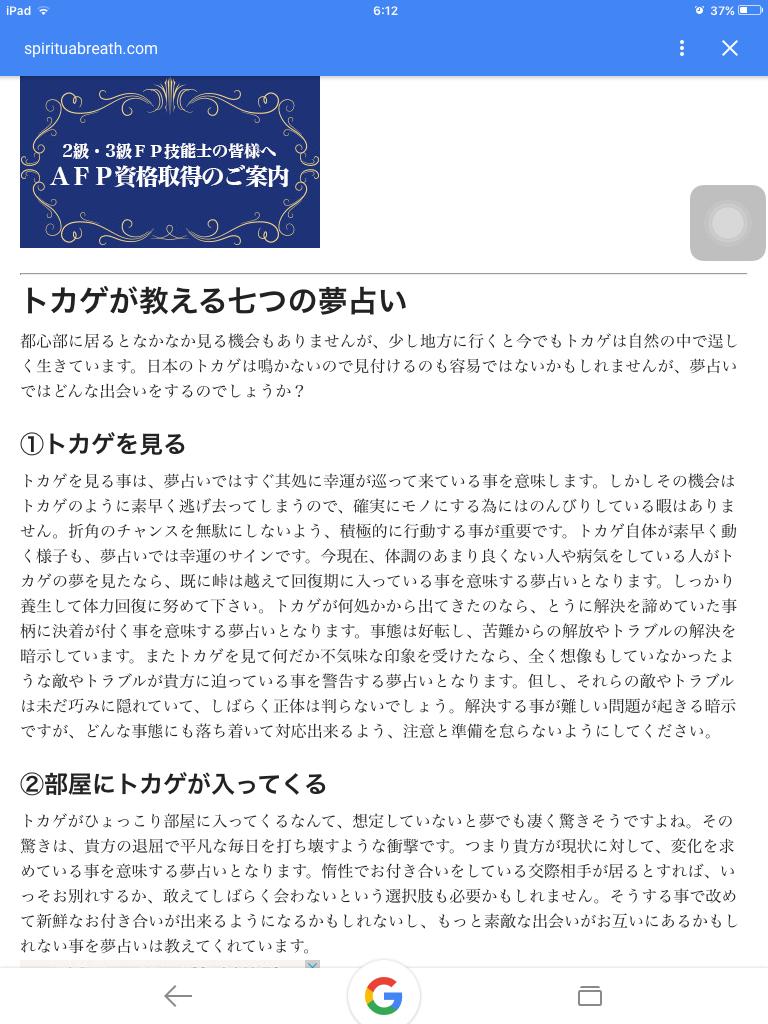This screenshot has width=768, height=1024.
Task: Tap the faded circular scroll button on the right
Action: tap(727, 223)
